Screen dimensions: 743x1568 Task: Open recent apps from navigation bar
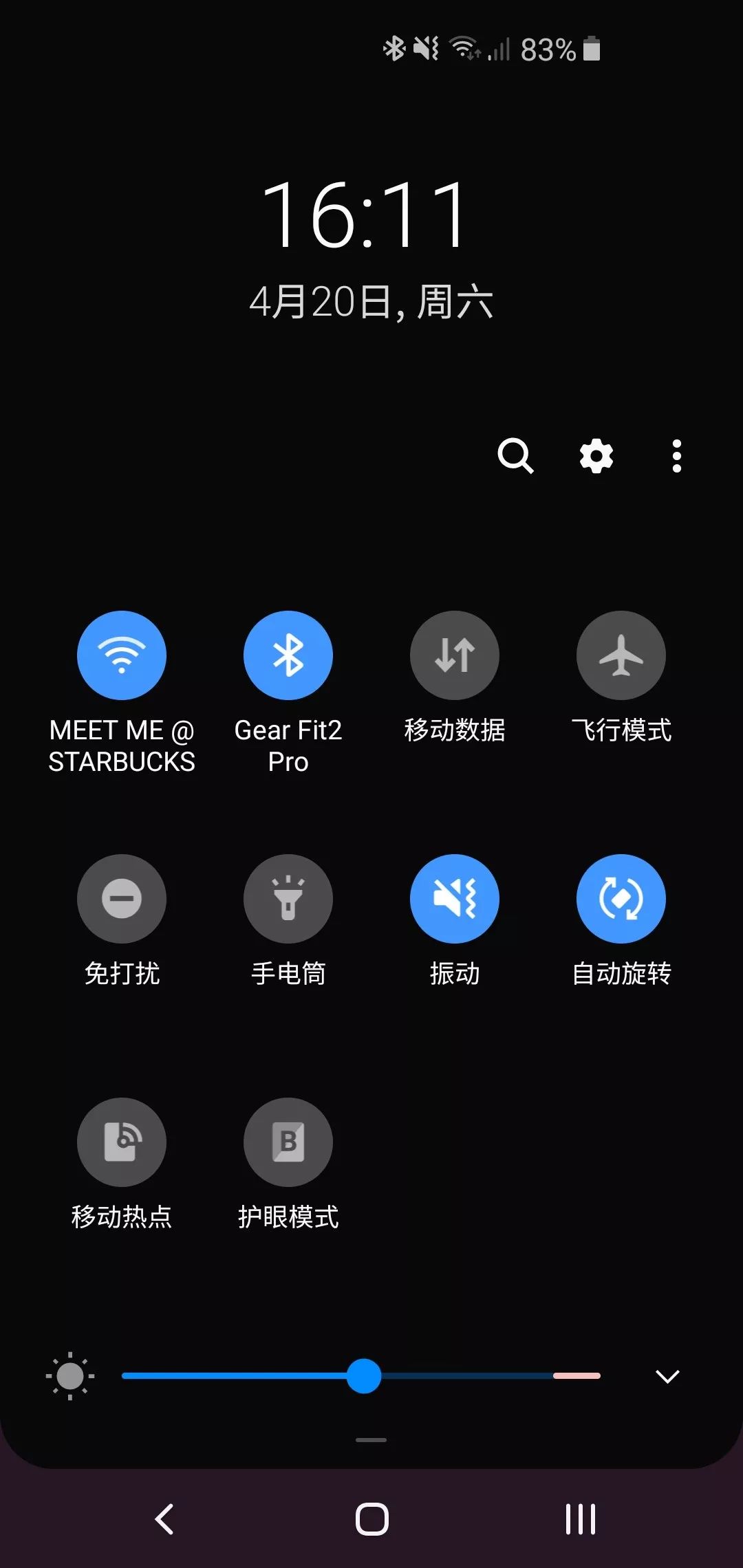coord(580,1519)
